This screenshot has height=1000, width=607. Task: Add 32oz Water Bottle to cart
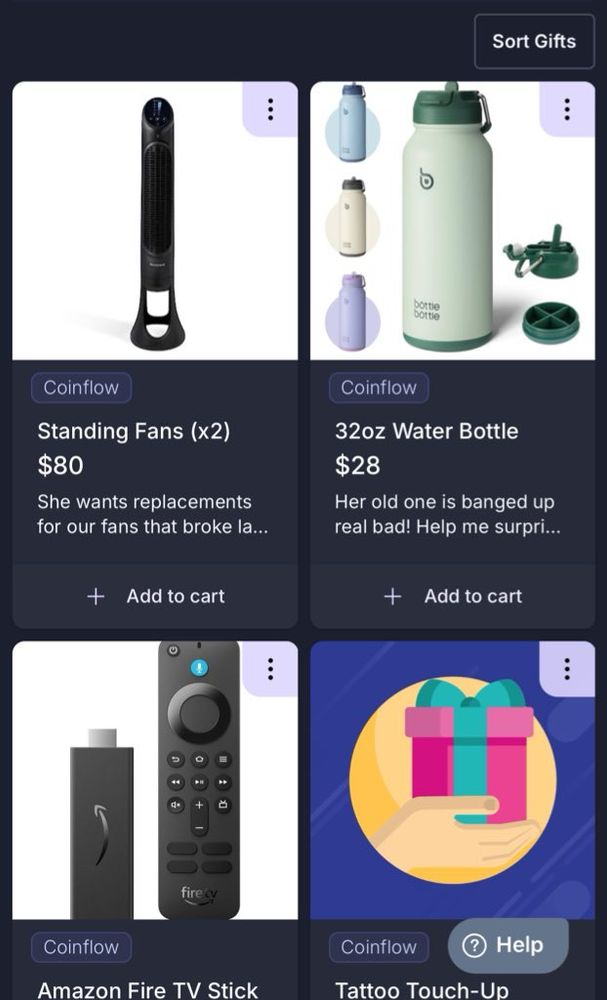click(x=453, y=596)
